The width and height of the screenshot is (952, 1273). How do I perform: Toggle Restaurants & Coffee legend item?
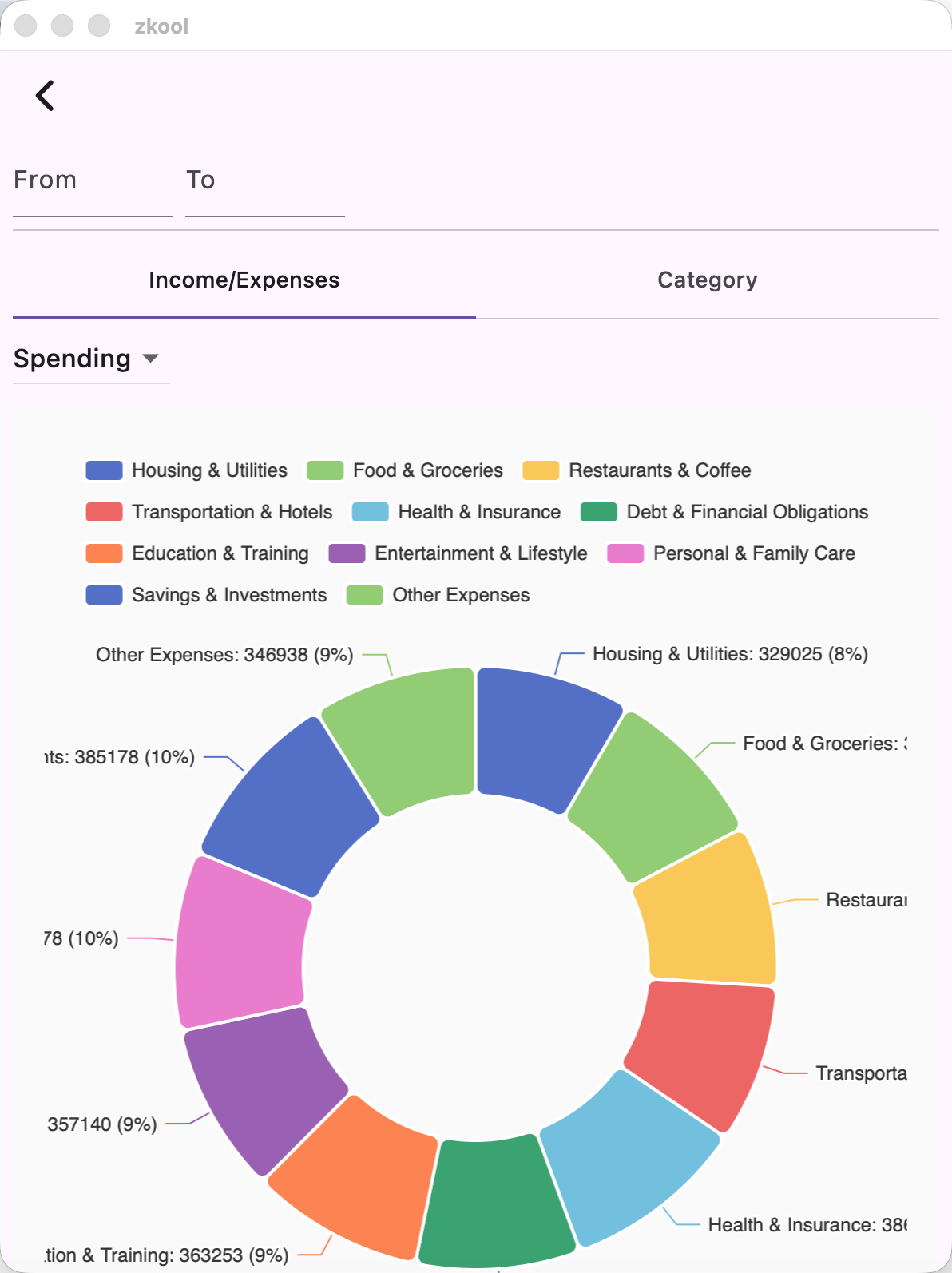click(x=637, y=470)
